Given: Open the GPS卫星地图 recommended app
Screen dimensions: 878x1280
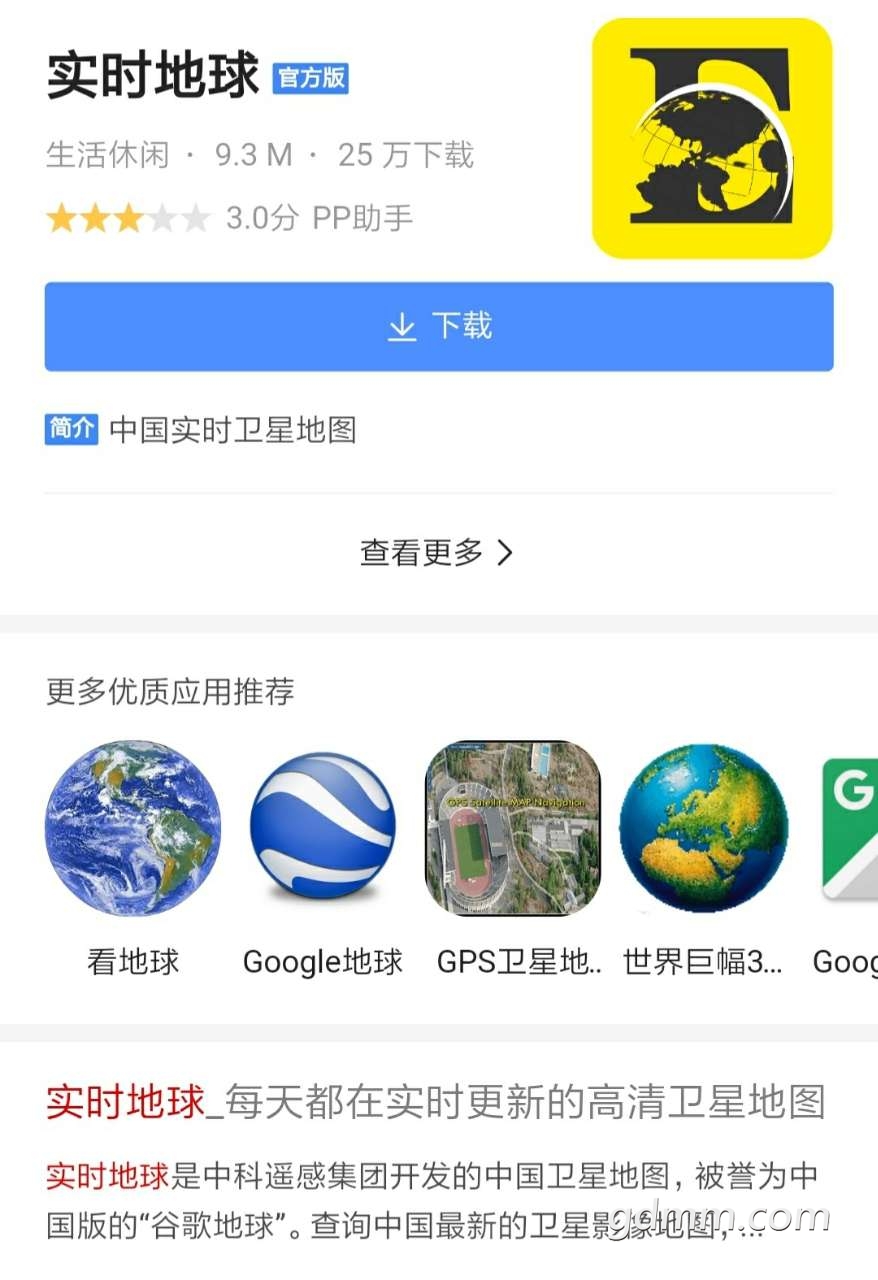Looking at the screenshot, I should (x=513, y=828).
